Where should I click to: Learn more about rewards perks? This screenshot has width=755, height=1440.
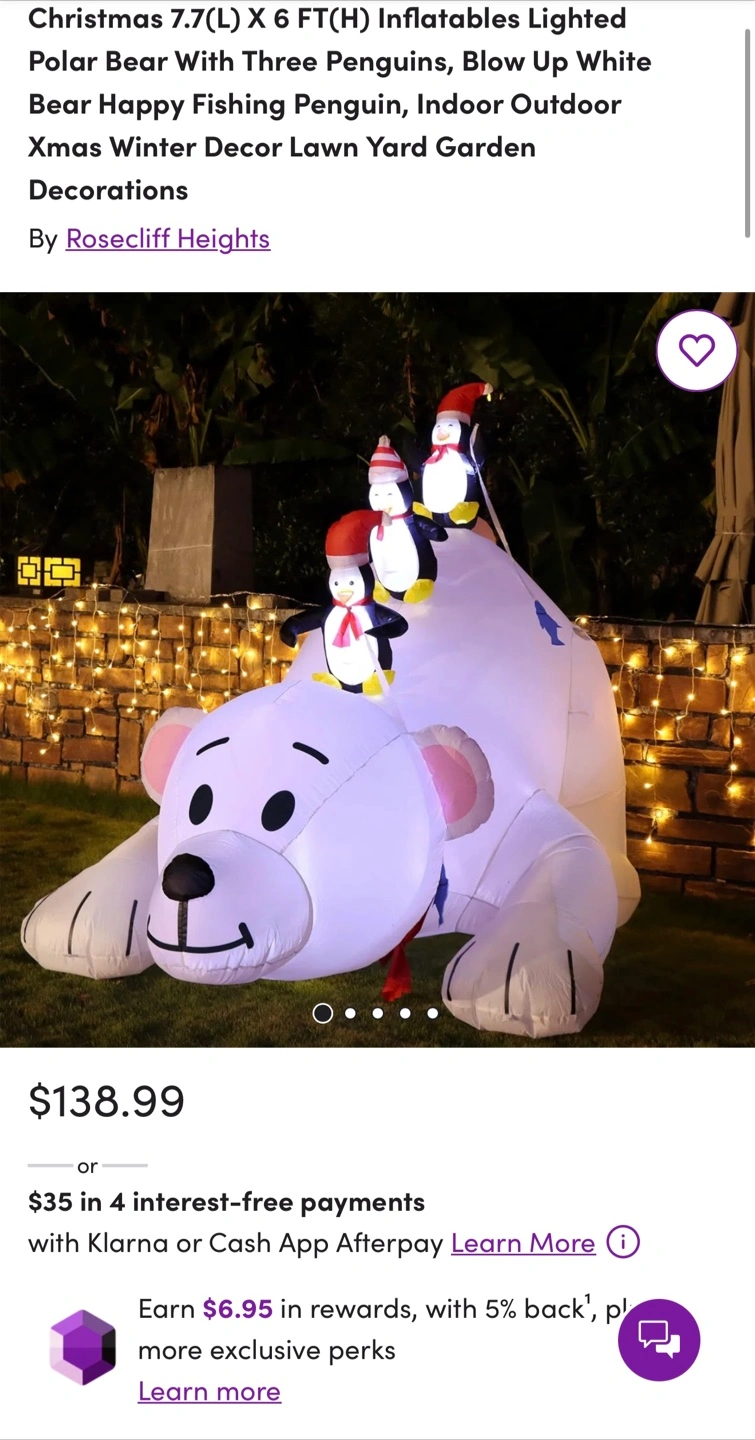point(209,1391)
